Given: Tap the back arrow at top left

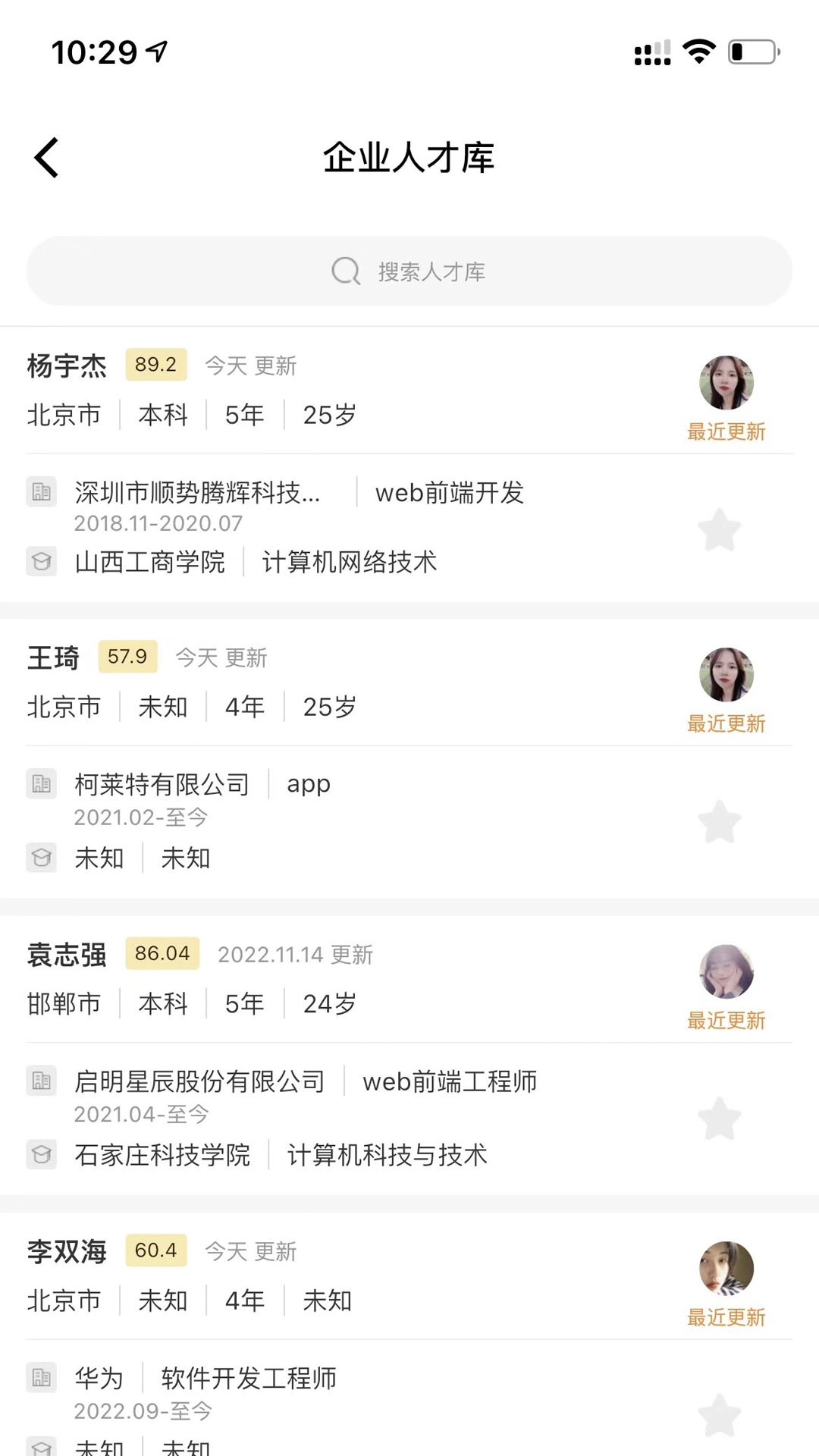Looking at the screenshot, I should click(x=45, y=157).
